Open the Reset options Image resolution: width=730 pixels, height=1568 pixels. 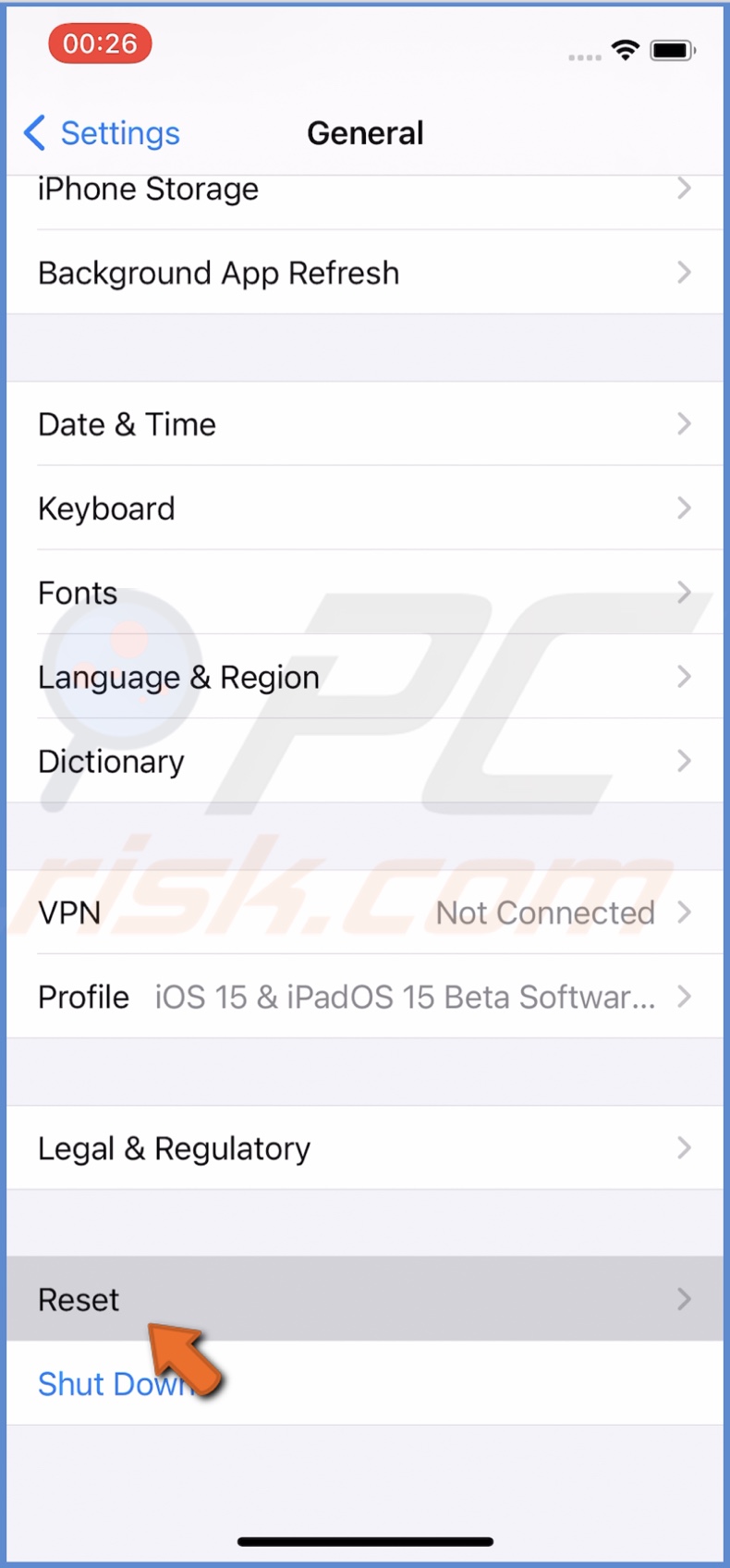coord(364,1299)
